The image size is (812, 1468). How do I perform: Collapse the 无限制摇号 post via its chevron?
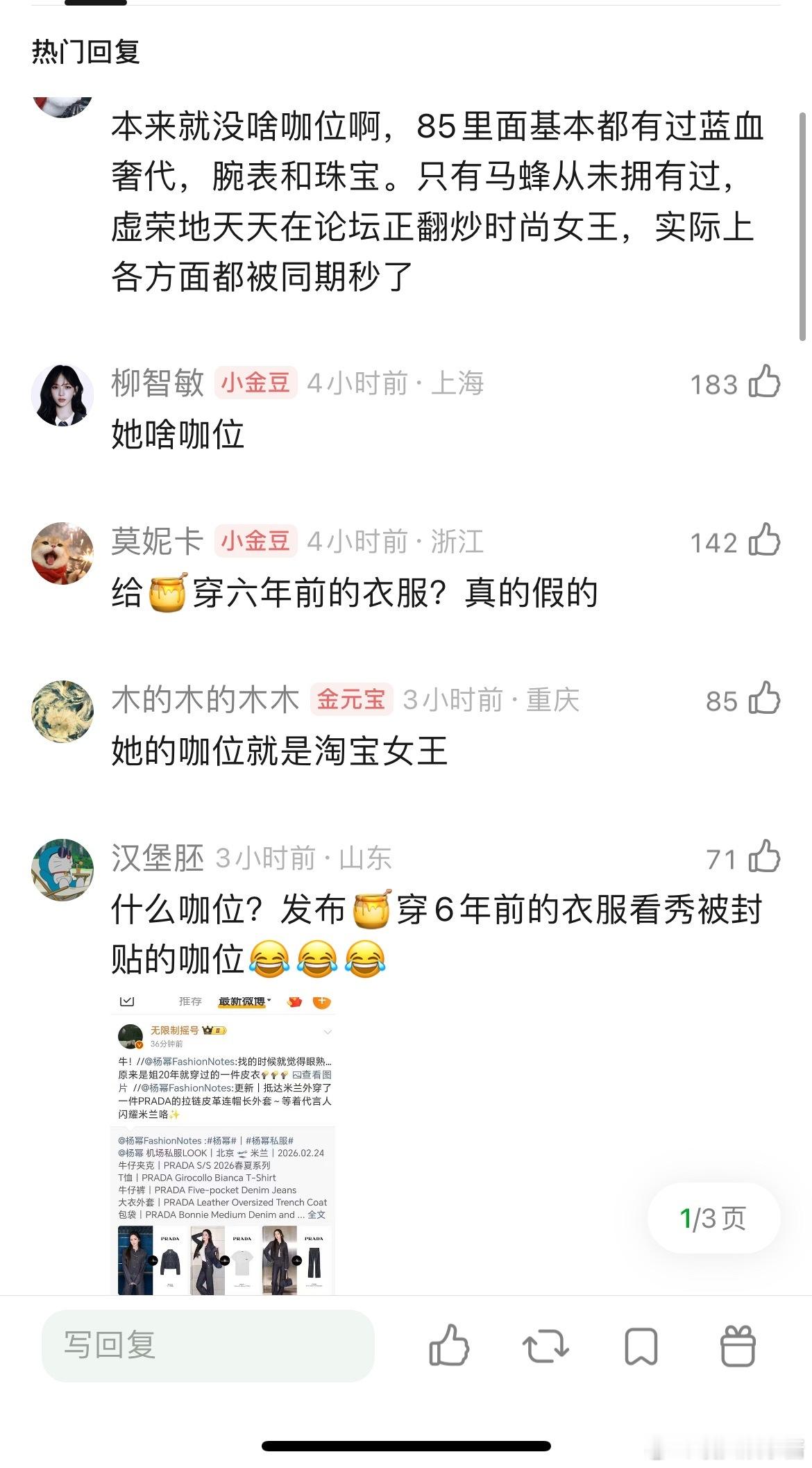(328, 1033)
